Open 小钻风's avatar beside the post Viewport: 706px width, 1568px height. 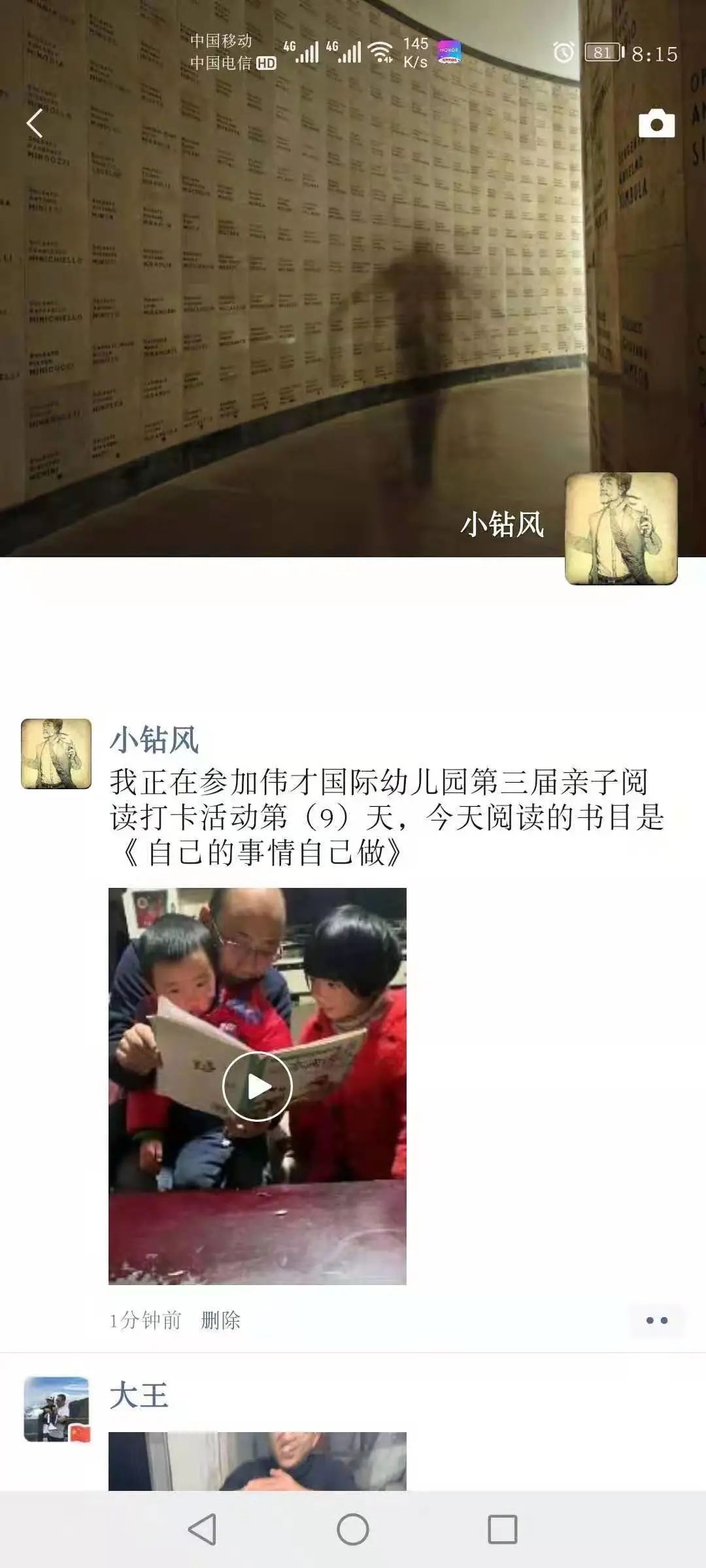click(56, 754)
